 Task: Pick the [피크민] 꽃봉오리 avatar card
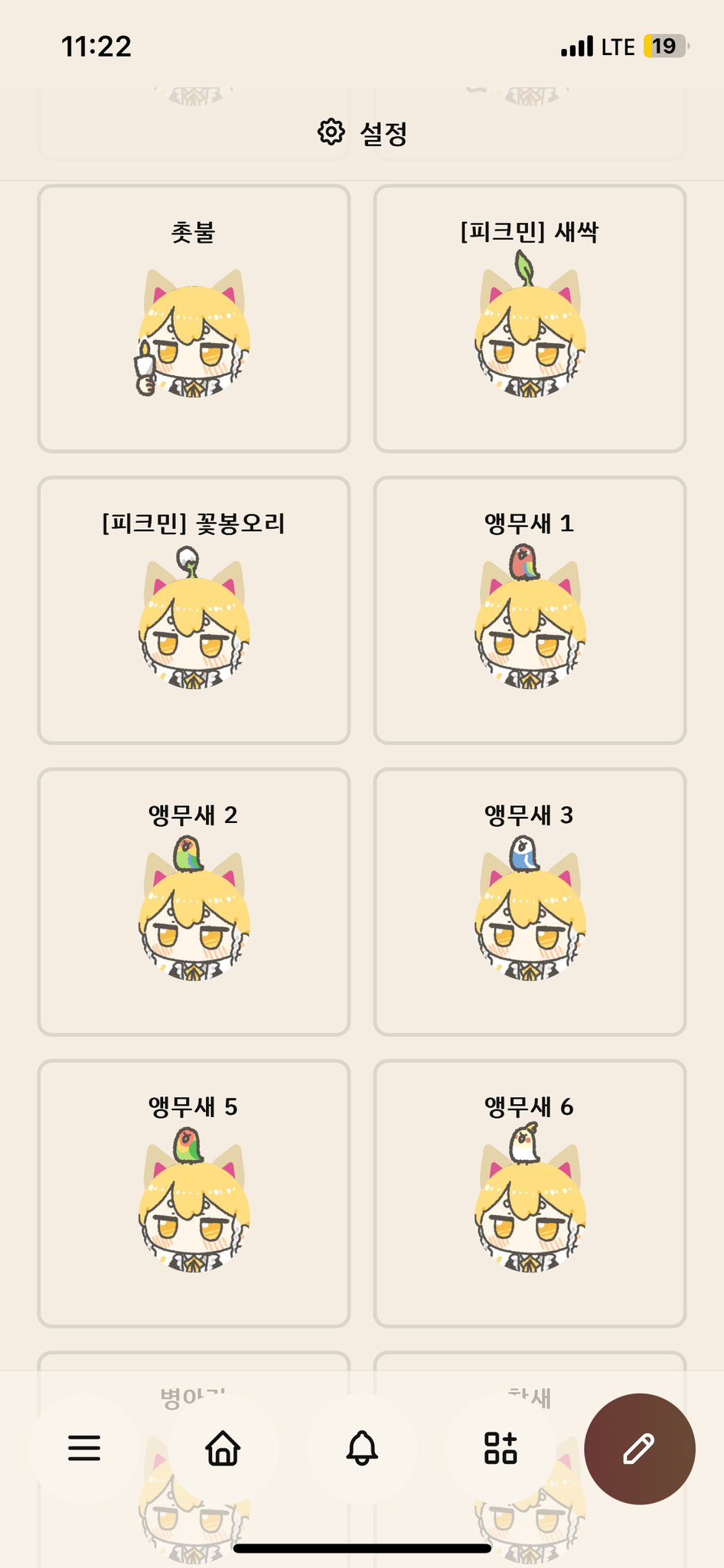194,610
